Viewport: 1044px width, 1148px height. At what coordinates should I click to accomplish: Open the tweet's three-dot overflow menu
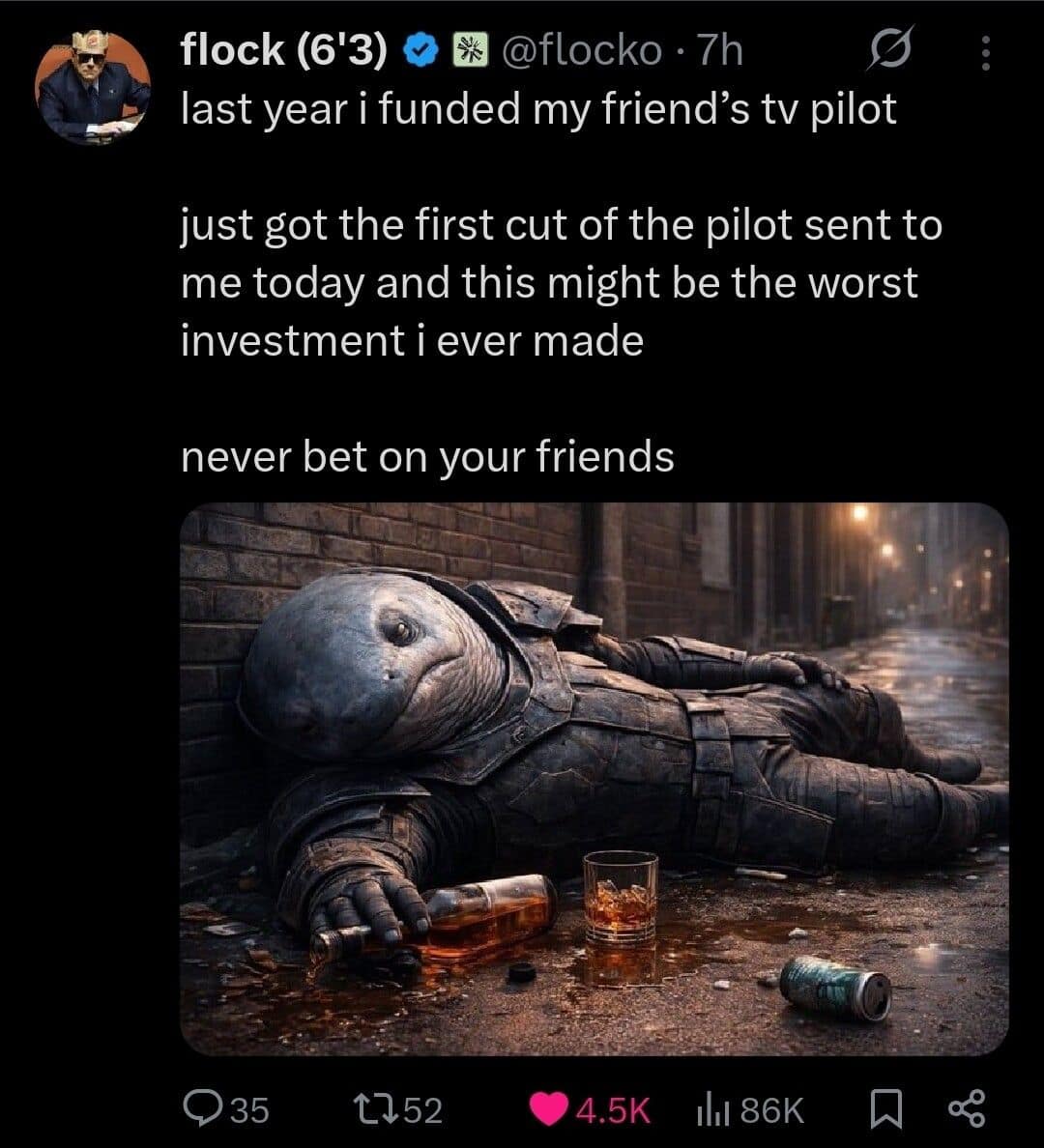(x=985, y=54)
